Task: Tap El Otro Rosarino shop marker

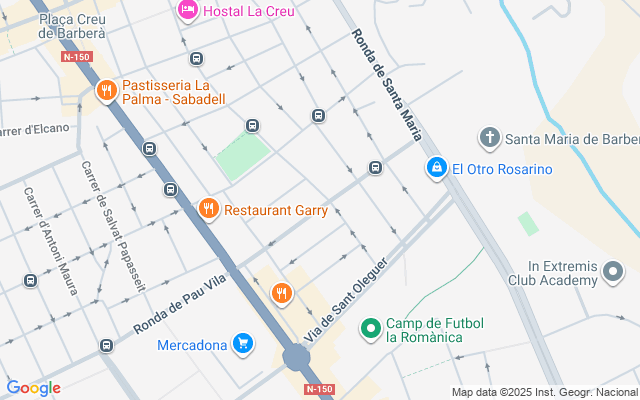Action: click(x=436, y=168)
